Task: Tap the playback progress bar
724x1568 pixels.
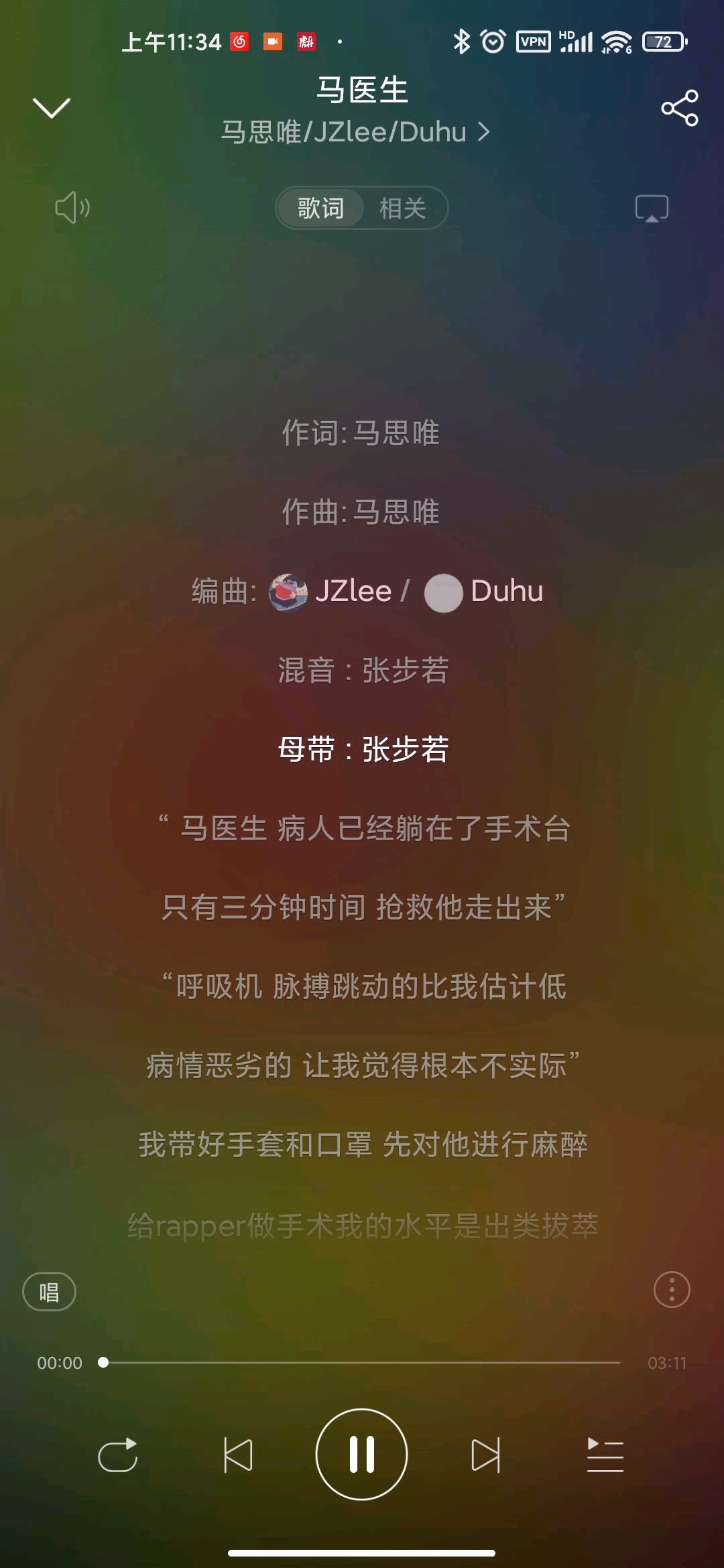Action: [x=362, y=1362]
